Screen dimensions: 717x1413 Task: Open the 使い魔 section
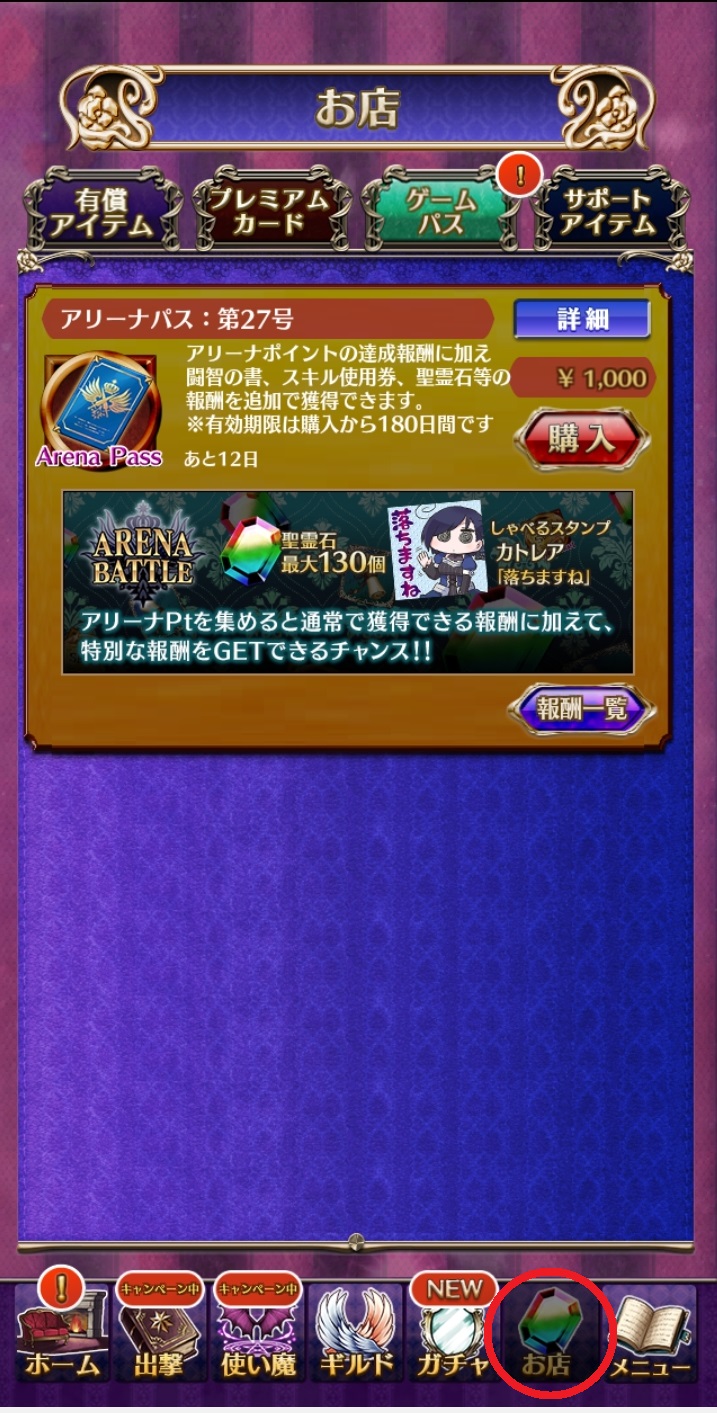259,1337
